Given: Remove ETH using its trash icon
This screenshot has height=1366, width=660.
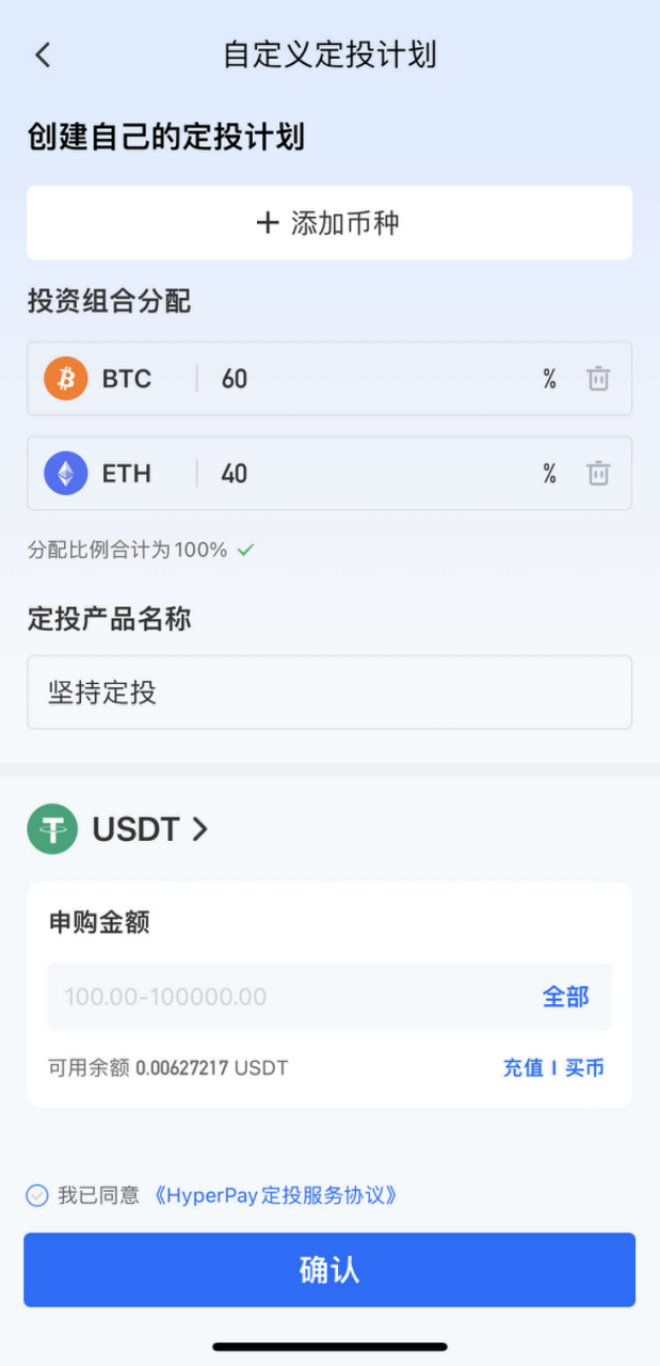Looking at the screenshot, I should 598,473.
